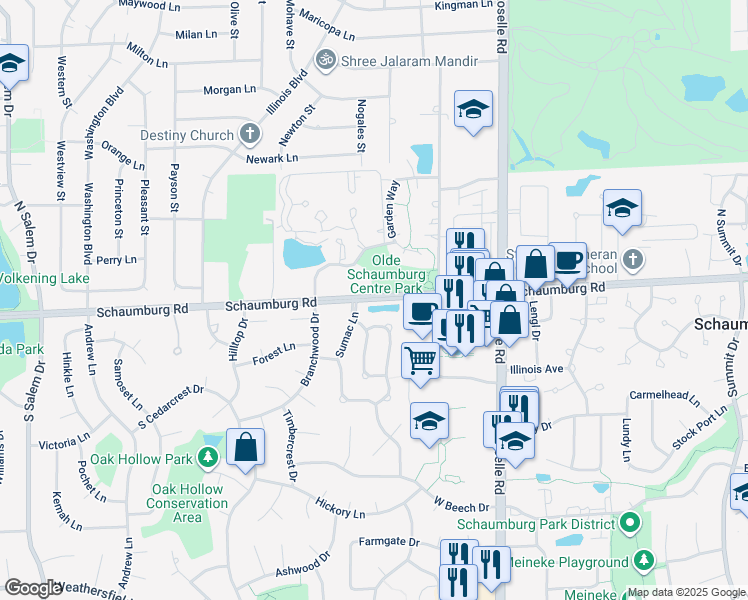The image size is (748, 600).
Task: Tap the school marker beside W Beech Dr
Action: coord(430,420)
